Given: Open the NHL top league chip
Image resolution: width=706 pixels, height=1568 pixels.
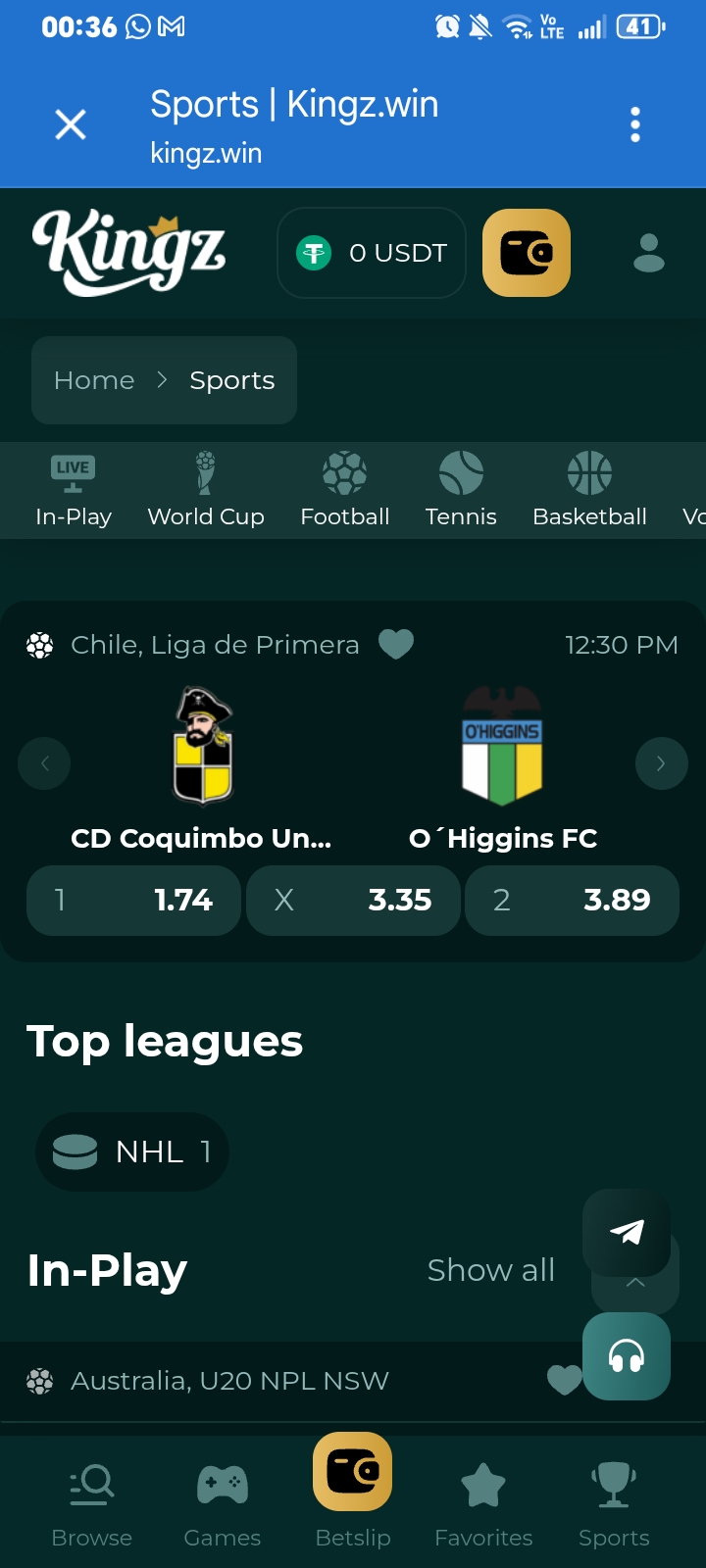Looking at the screenshot, I should pyautogui.click(x=132, y=1151).
